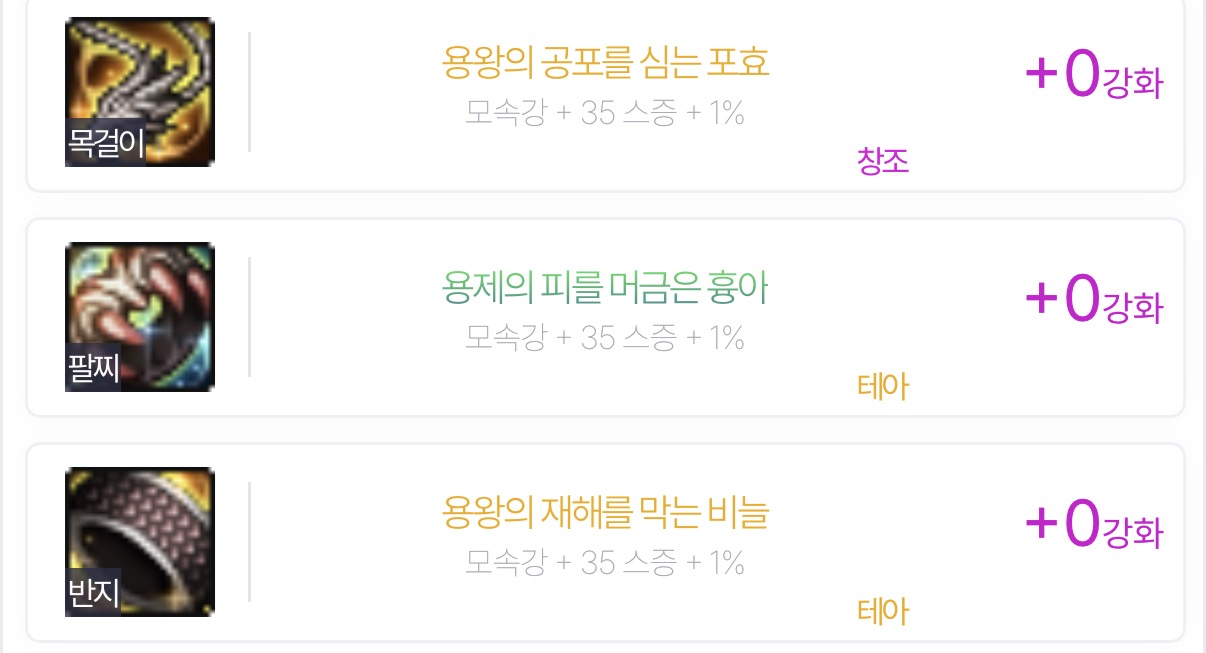Open the 용제의 피를 머금은 흉아 bracelet card
Image resolution: width=1206 pixels, height=653 pixels.
[604, 315]
